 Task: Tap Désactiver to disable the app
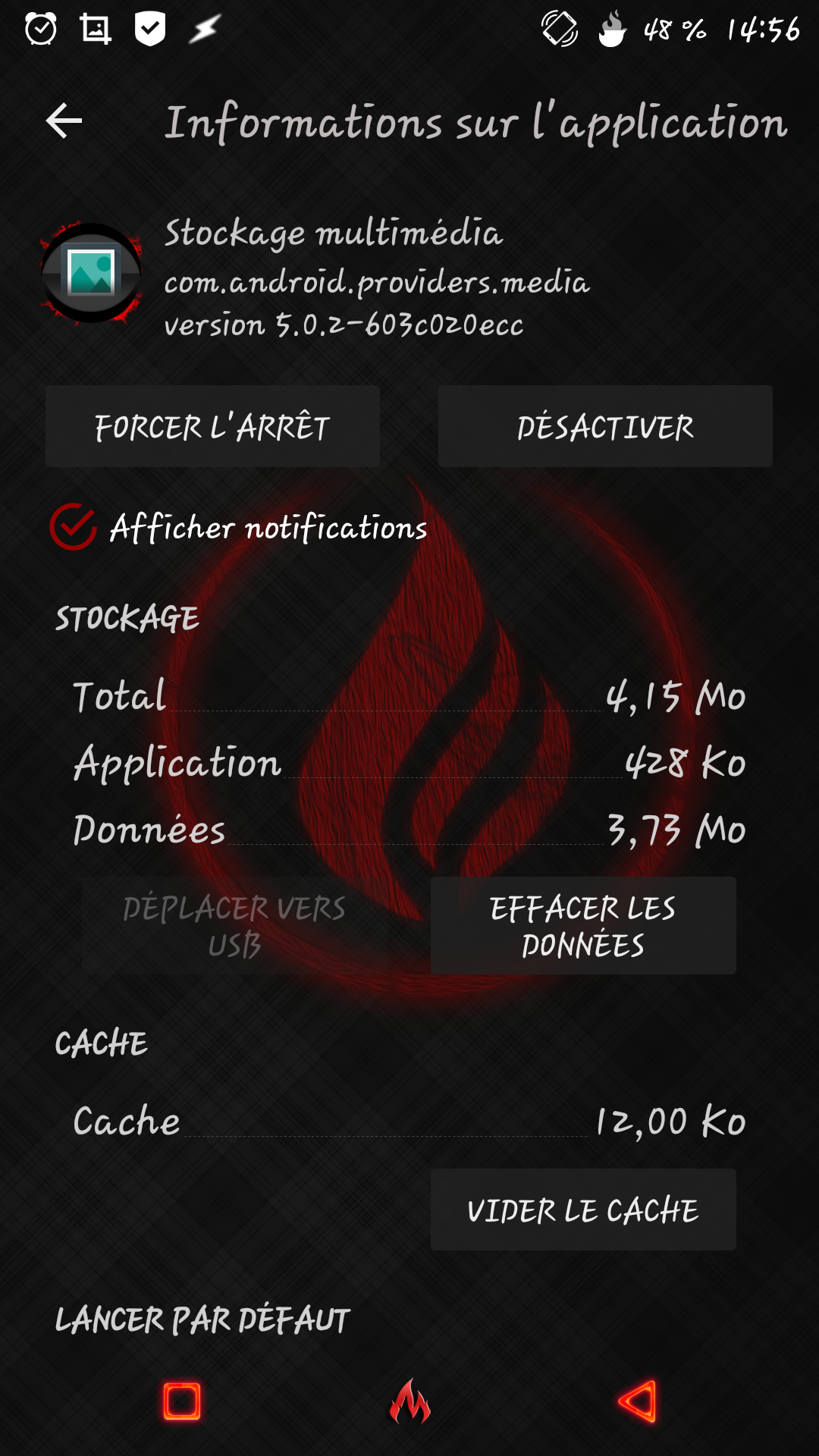(605, 427)
